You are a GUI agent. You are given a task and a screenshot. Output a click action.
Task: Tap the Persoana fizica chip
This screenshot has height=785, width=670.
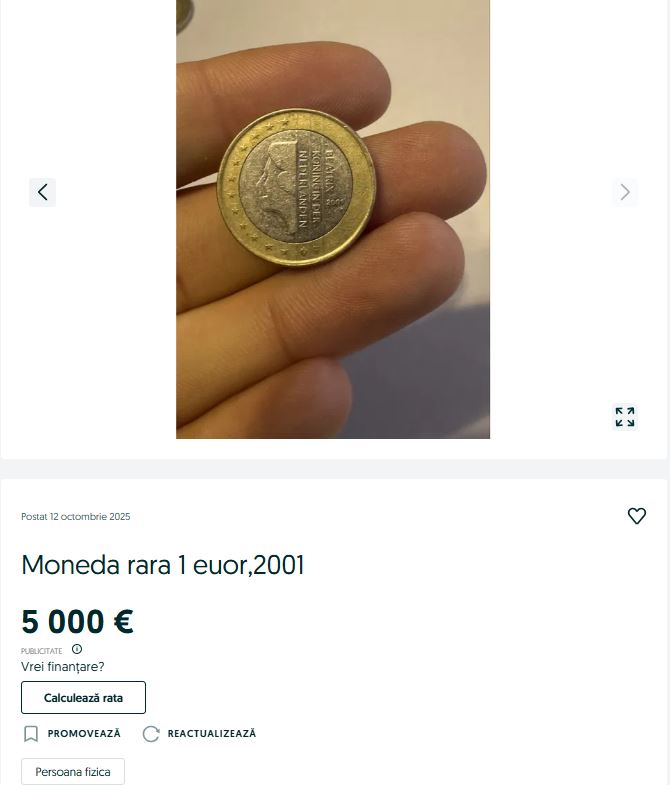point(73,772)
